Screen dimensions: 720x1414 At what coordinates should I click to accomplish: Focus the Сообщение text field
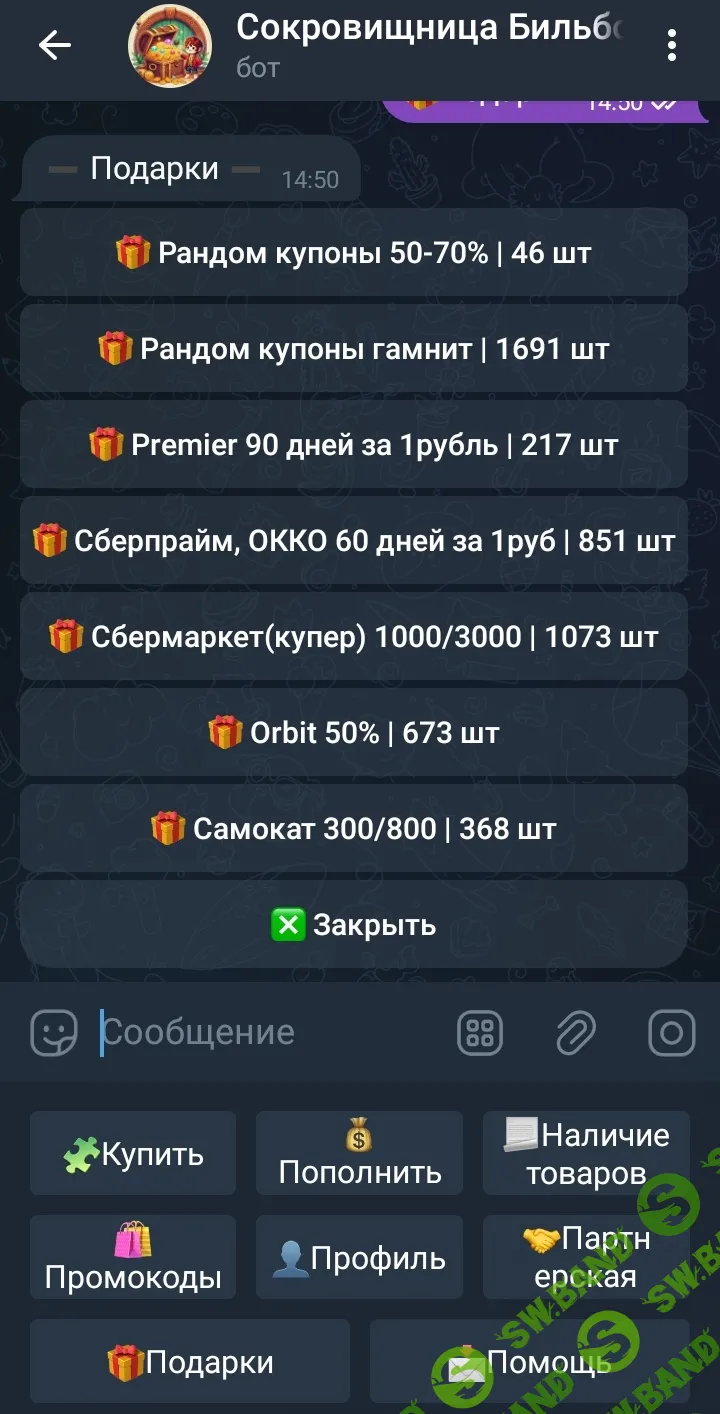pyautogui.click(x=270, y=1033)
